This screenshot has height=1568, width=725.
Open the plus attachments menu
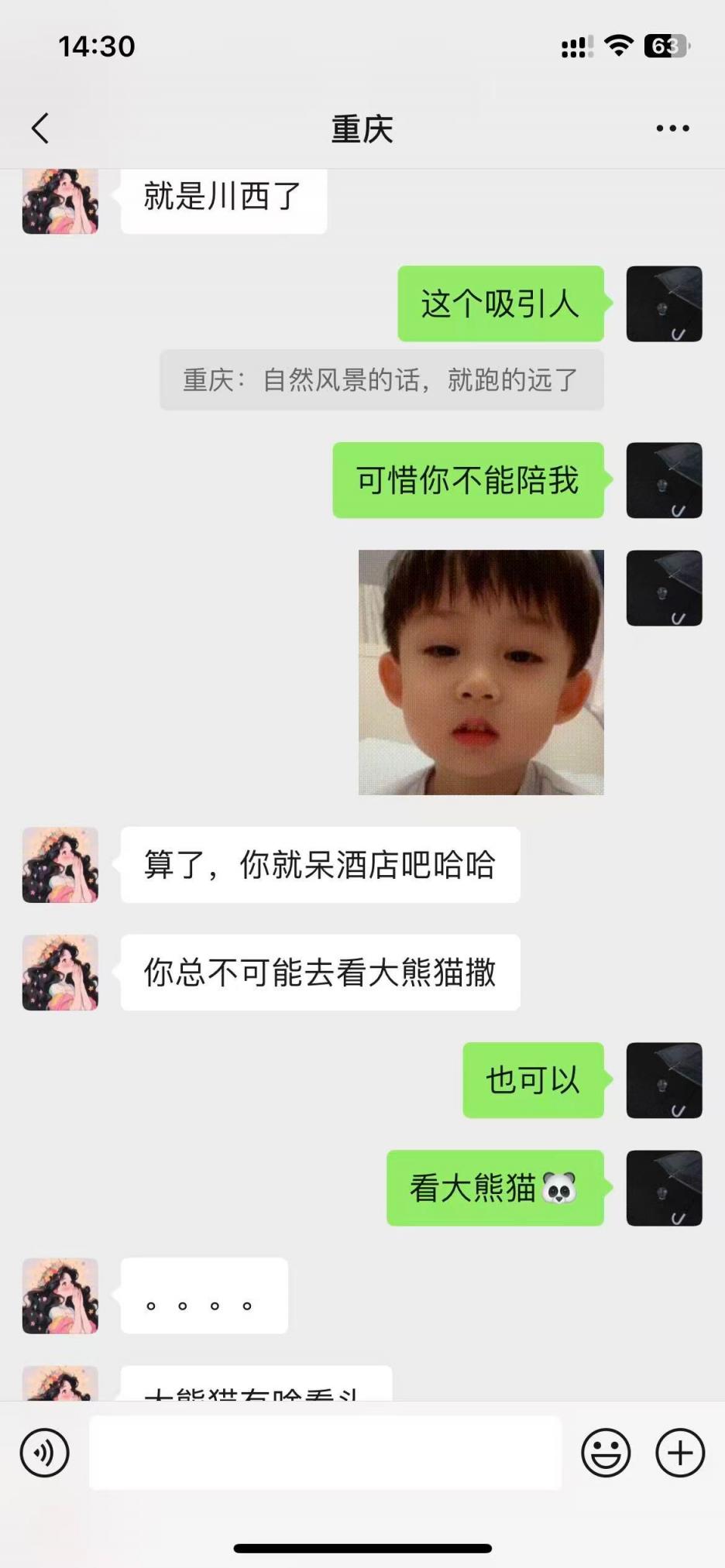coord(680,1453)
